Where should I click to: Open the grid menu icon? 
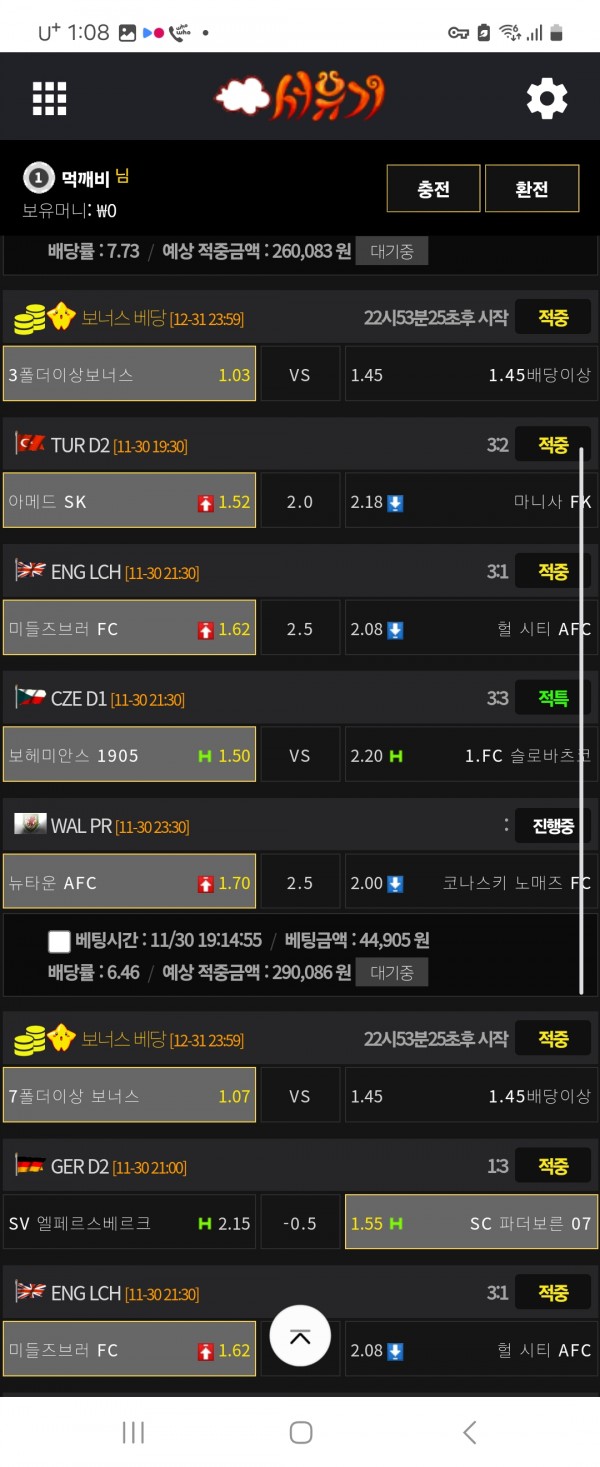coord(49,98)
